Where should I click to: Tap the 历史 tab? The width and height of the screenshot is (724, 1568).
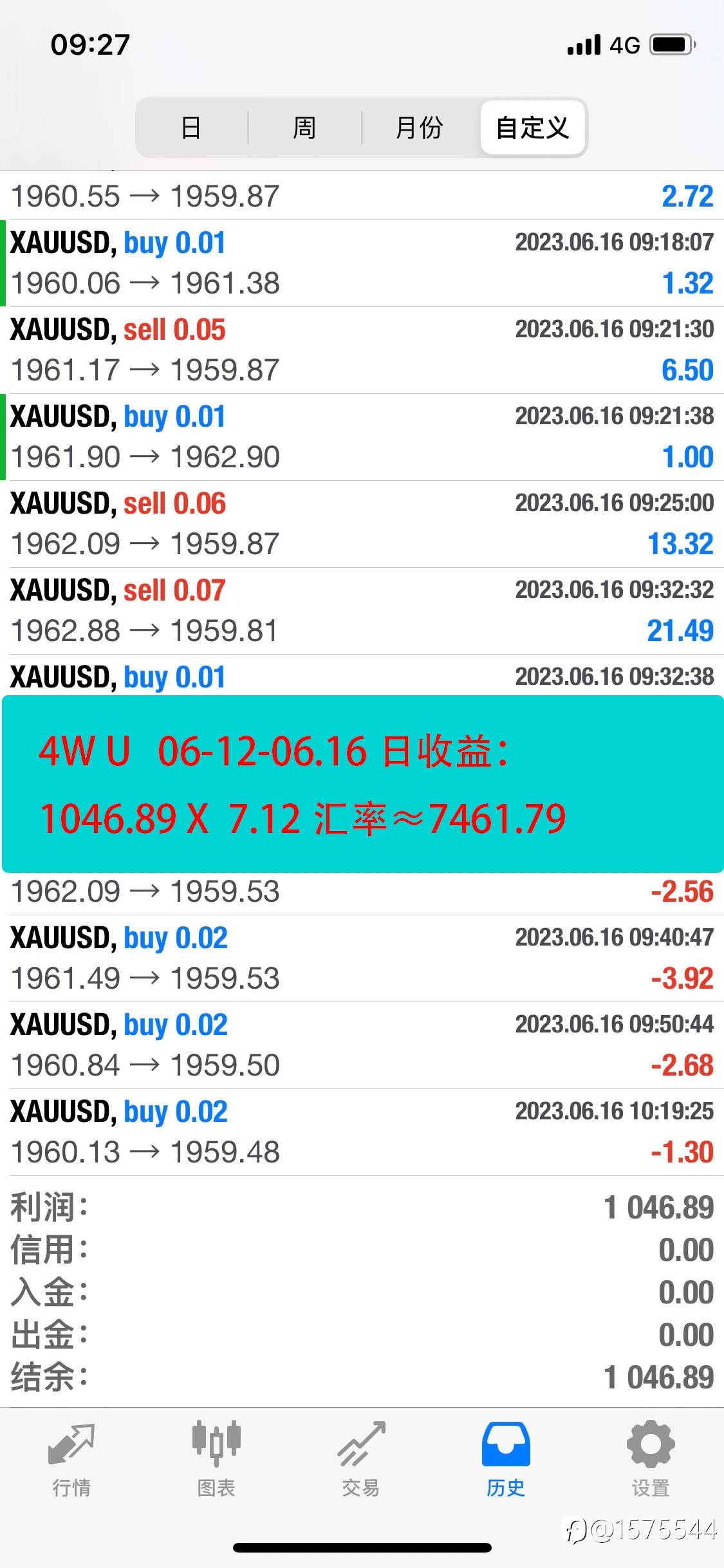pyautogui.click(x=506, y=1460)
